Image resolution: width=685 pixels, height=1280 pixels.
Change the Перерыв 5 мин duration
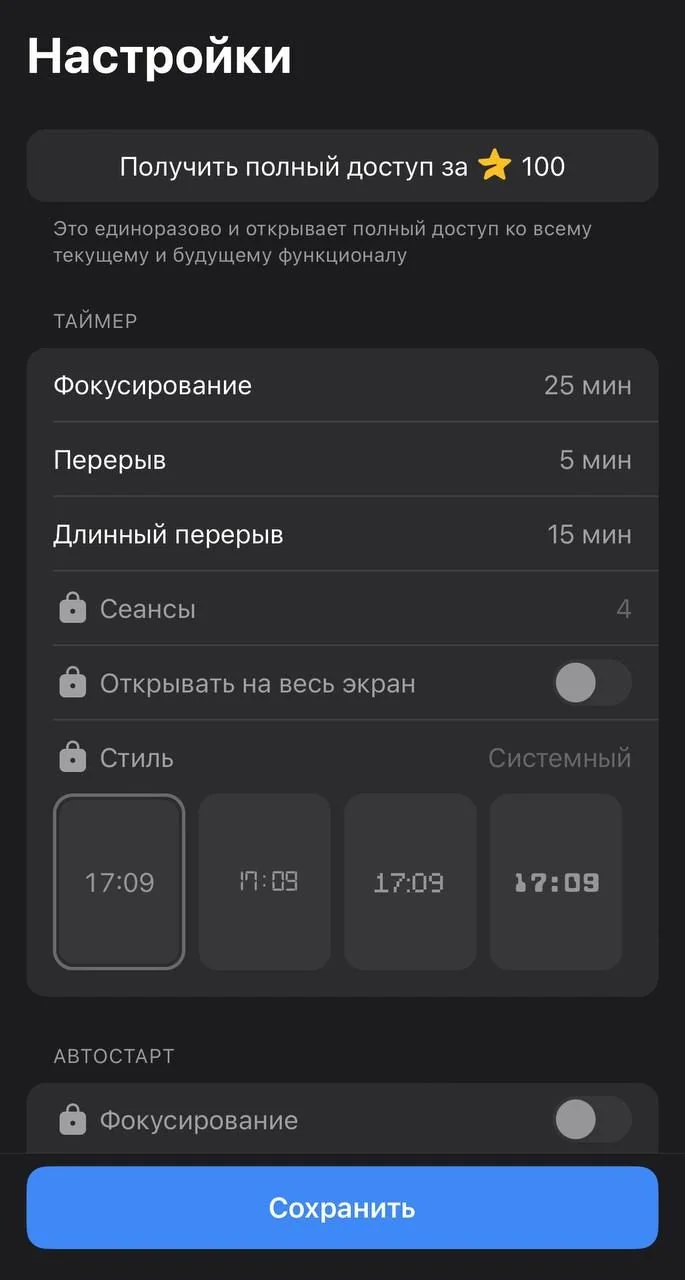coord(342,460)
